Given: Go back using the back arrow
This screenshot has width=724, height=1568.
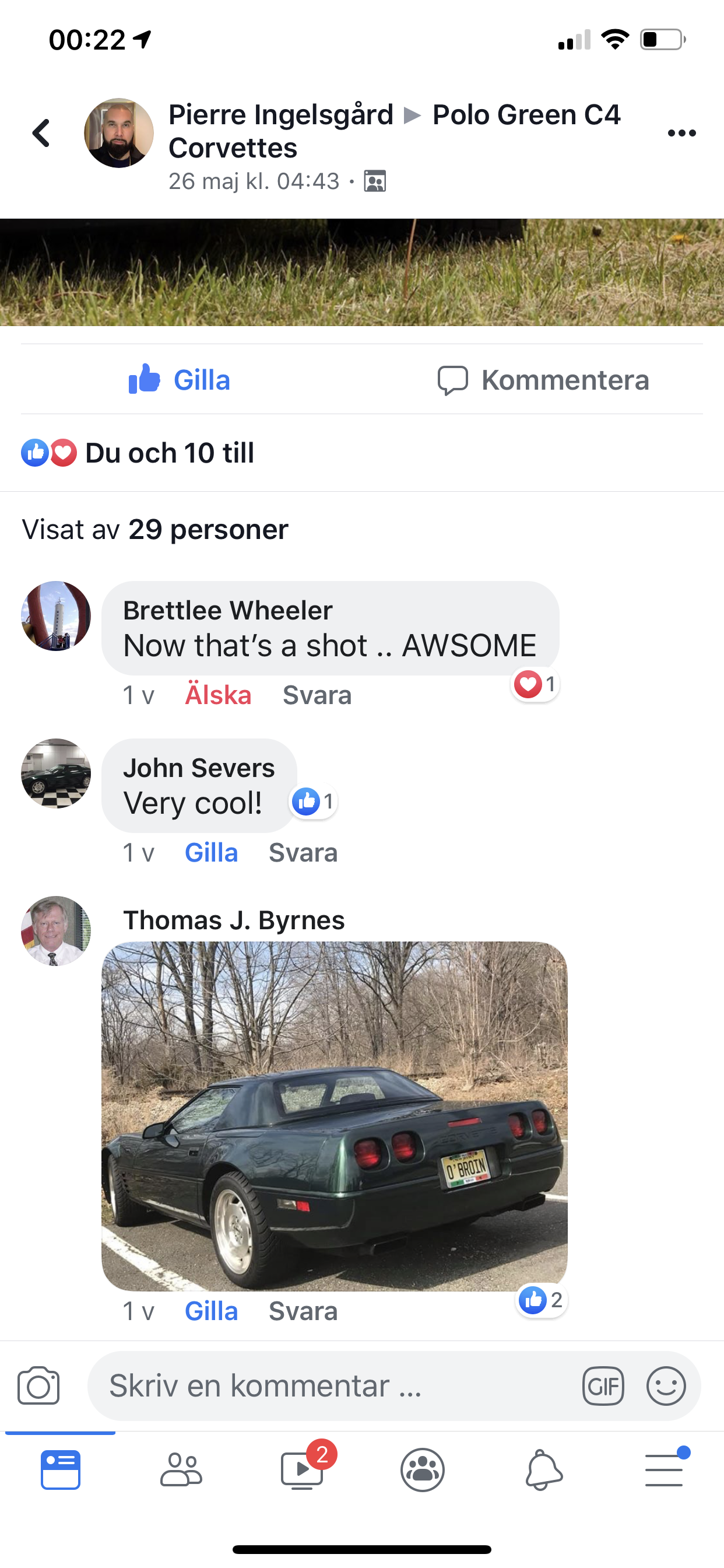Looking at the screenshot, I should (x=41, y=132).
